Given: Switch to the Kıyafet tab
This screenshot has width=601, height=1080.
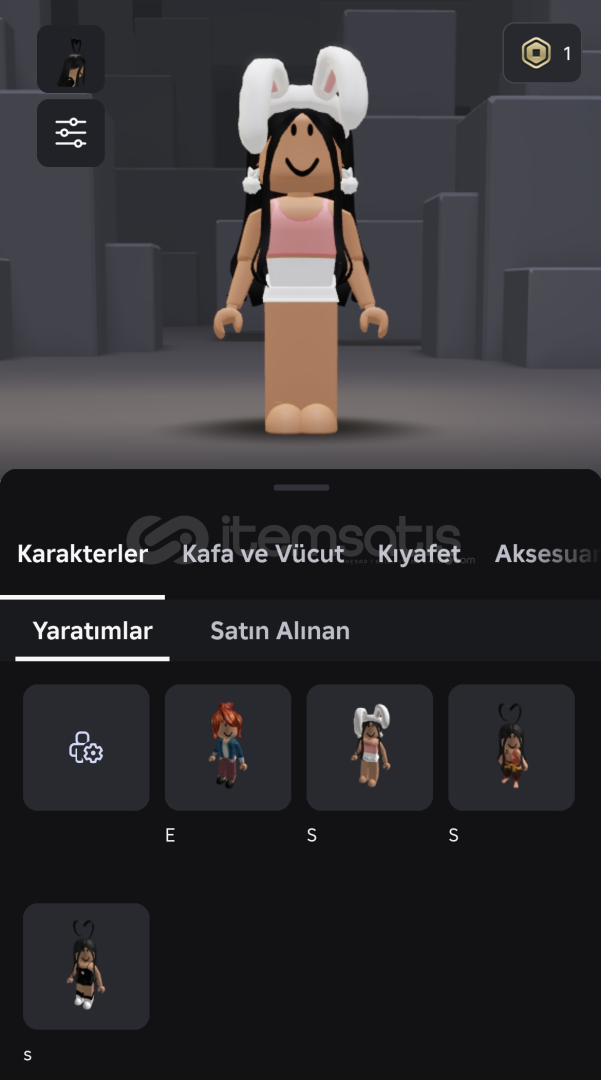Looking at the screenshot, I should click(x=419, y=554).
